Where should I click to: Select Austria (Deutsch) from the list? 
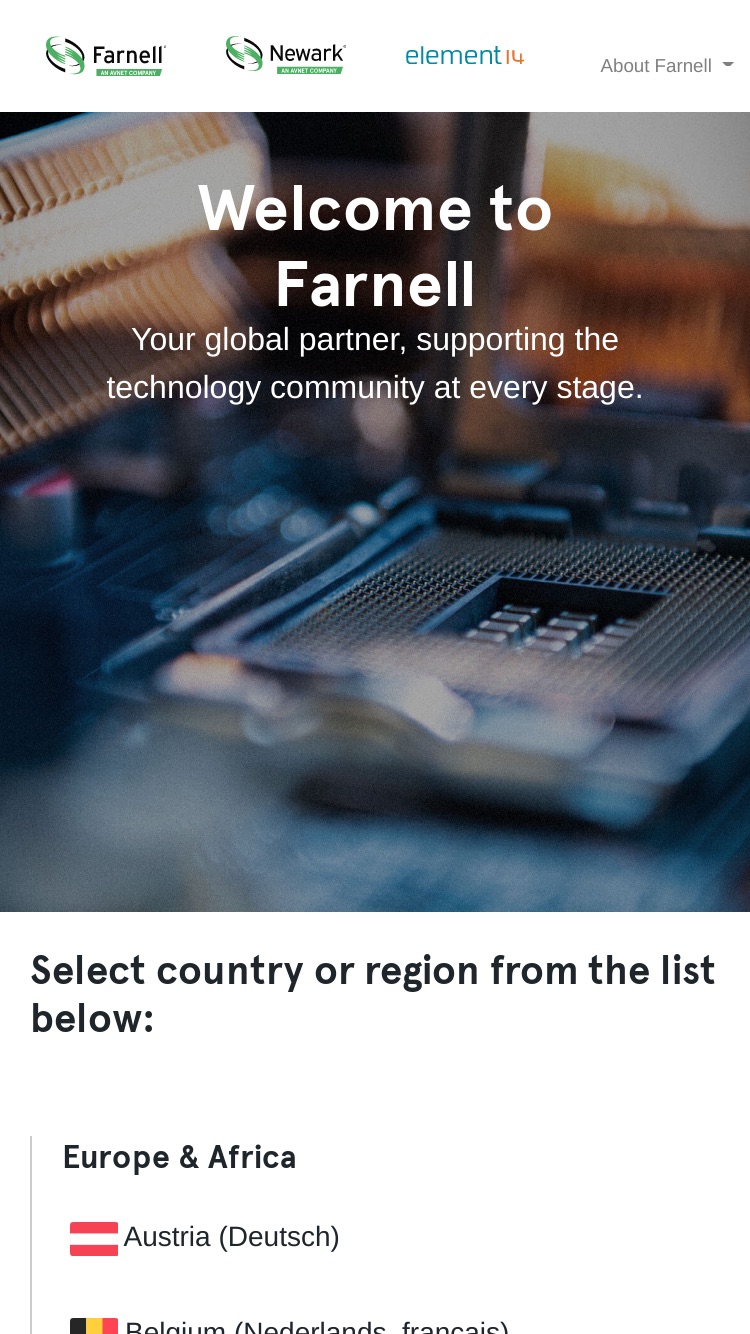tap(205, 1237)
